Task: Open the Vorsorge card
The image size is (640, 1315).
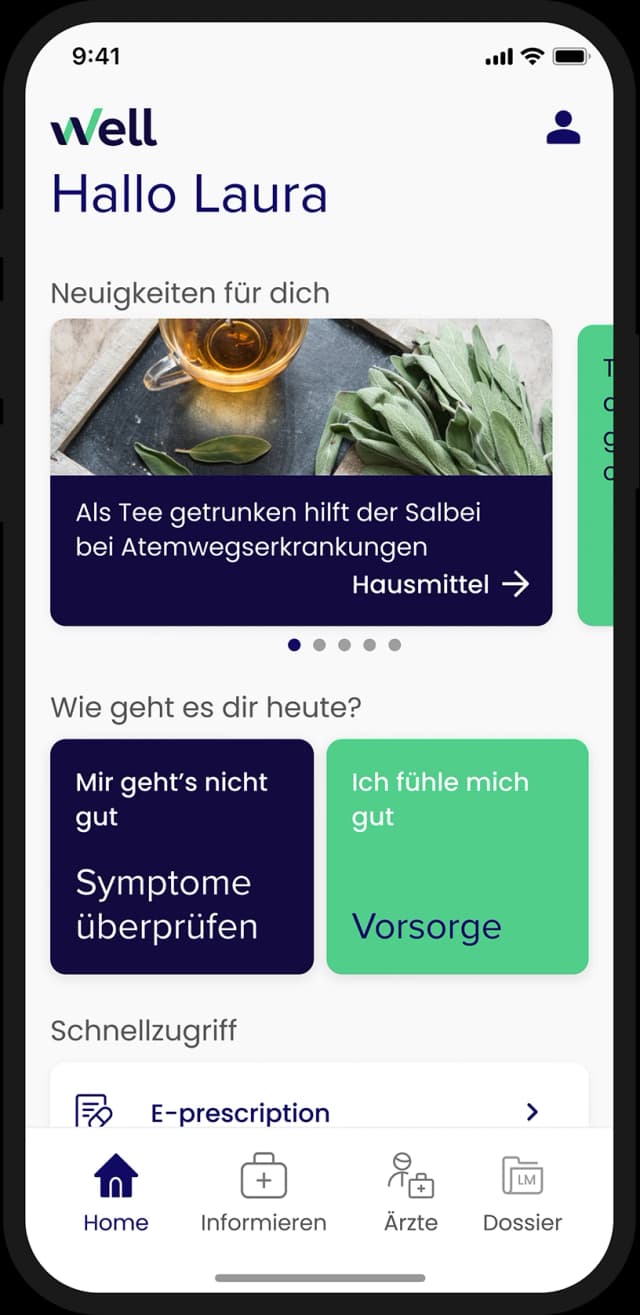Action: point(457,856)
